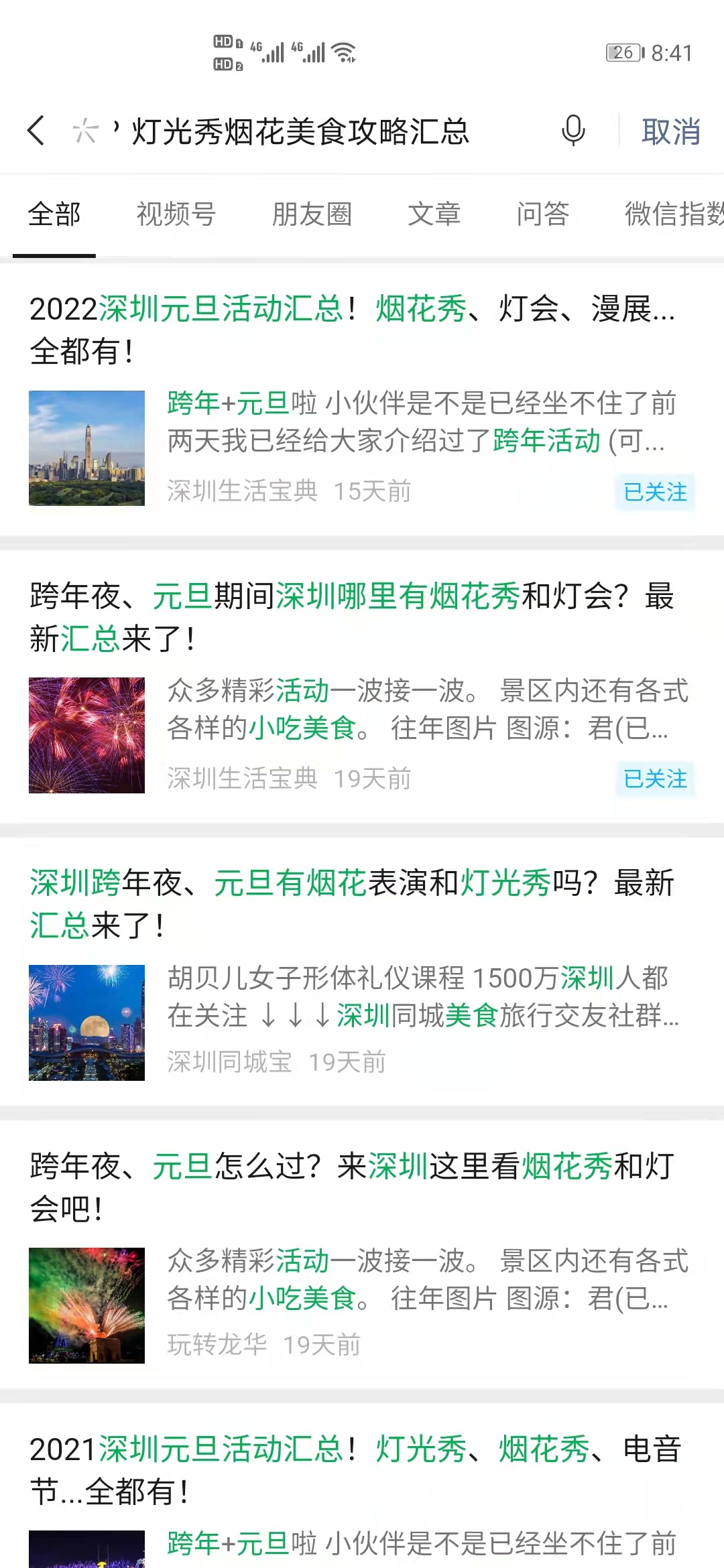Tap 已关注 on the 深圳生活宝典 19天前 article
The width and height of the screenshot is (724, 1568).
coord(655,779)
